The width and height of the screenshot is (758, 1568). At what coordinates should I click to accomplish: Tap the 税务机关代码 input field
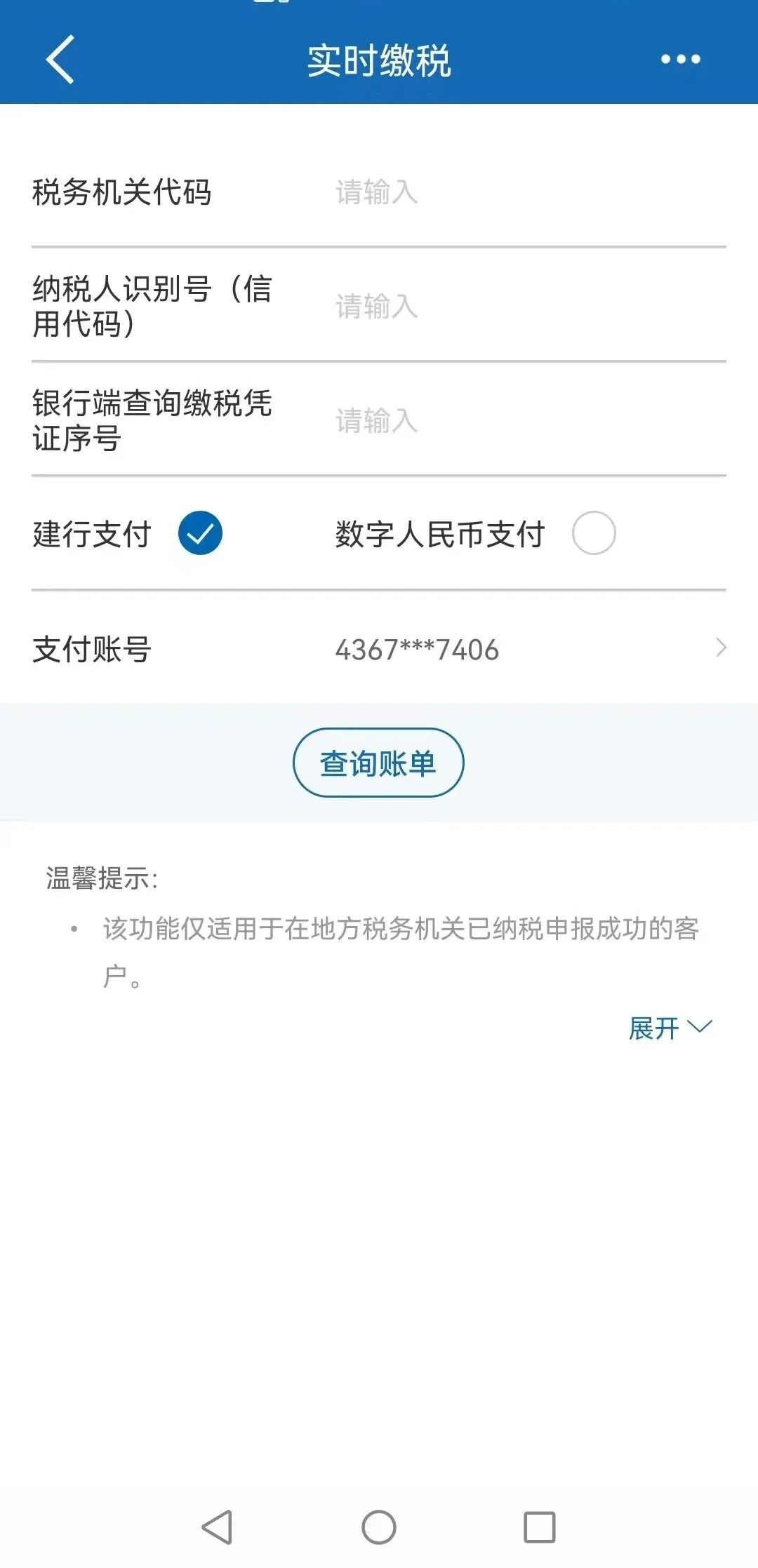point(530,192)
